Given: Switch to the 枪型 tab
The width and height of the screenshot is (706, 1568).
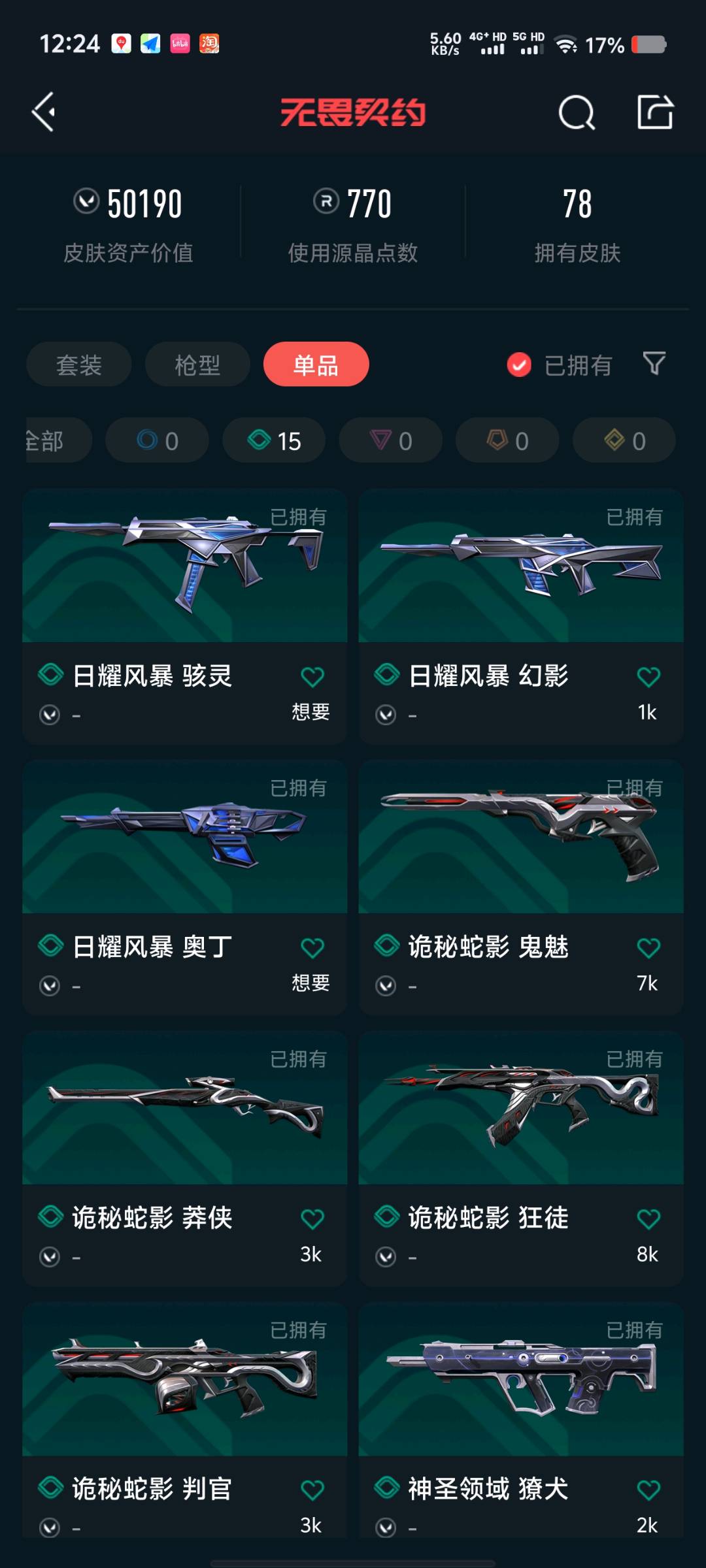Looking at the screenshot, I should coord(197,365).
